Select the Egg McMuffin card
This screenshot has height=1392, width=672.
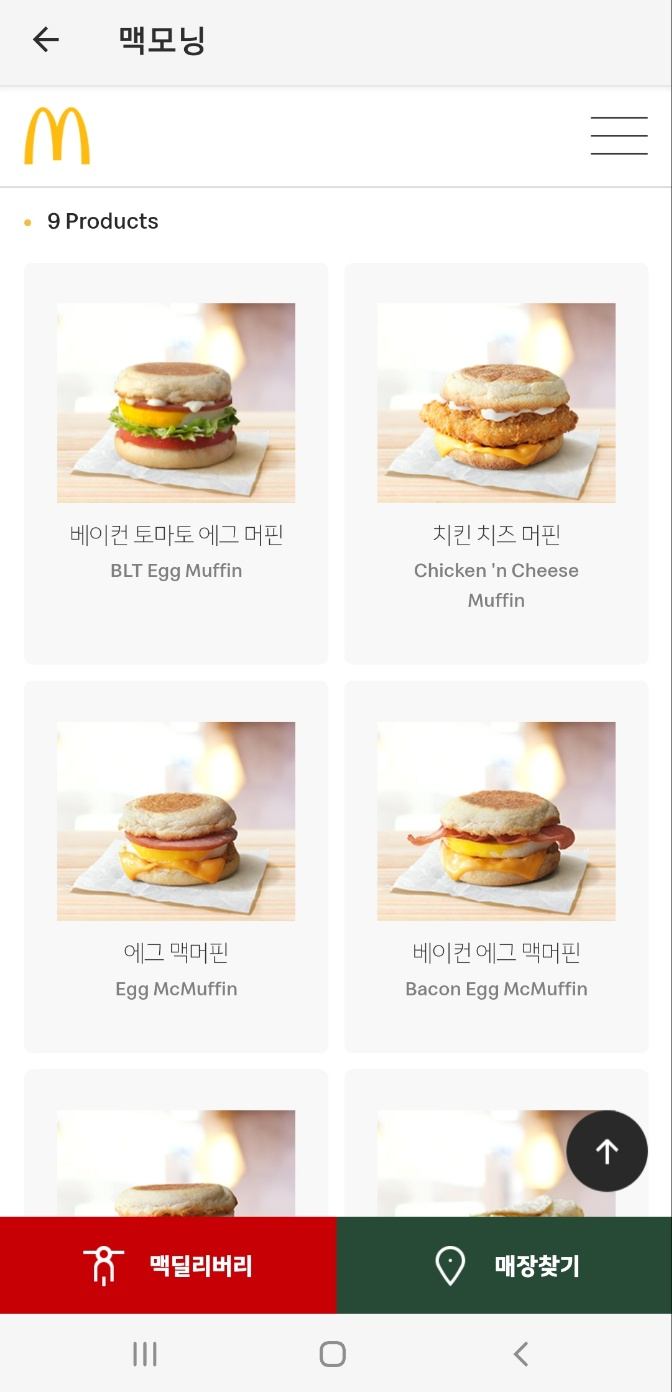click(x=176, y=866)
